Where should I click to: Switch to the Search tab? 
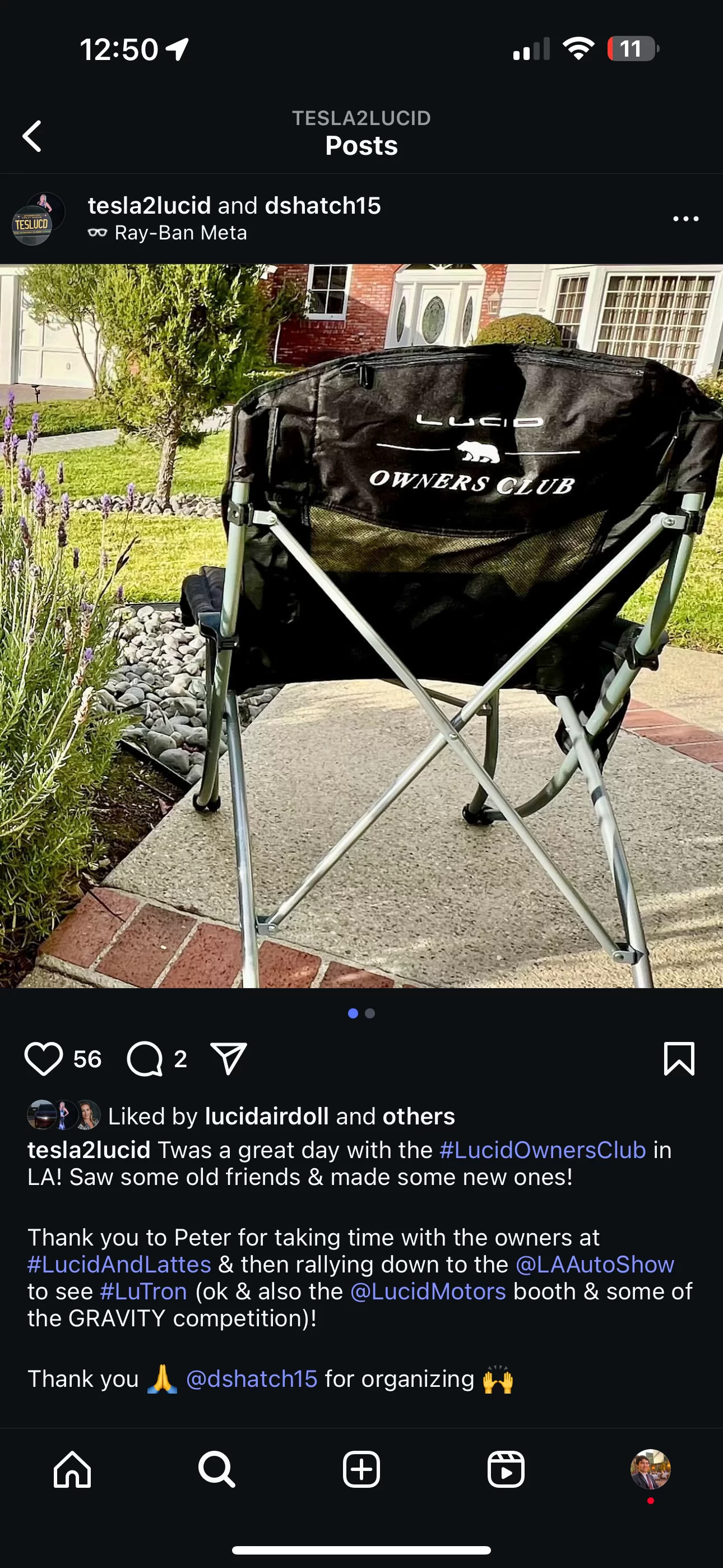217,1469
